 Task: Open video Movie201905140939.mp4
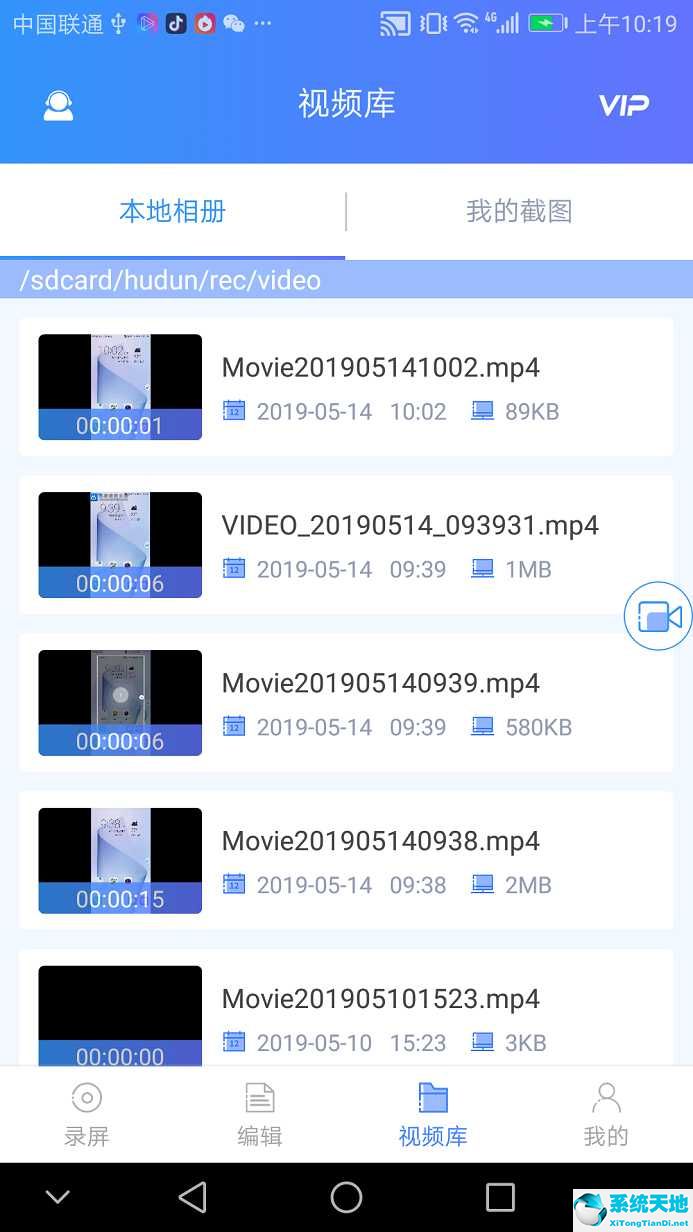(380, 684)
